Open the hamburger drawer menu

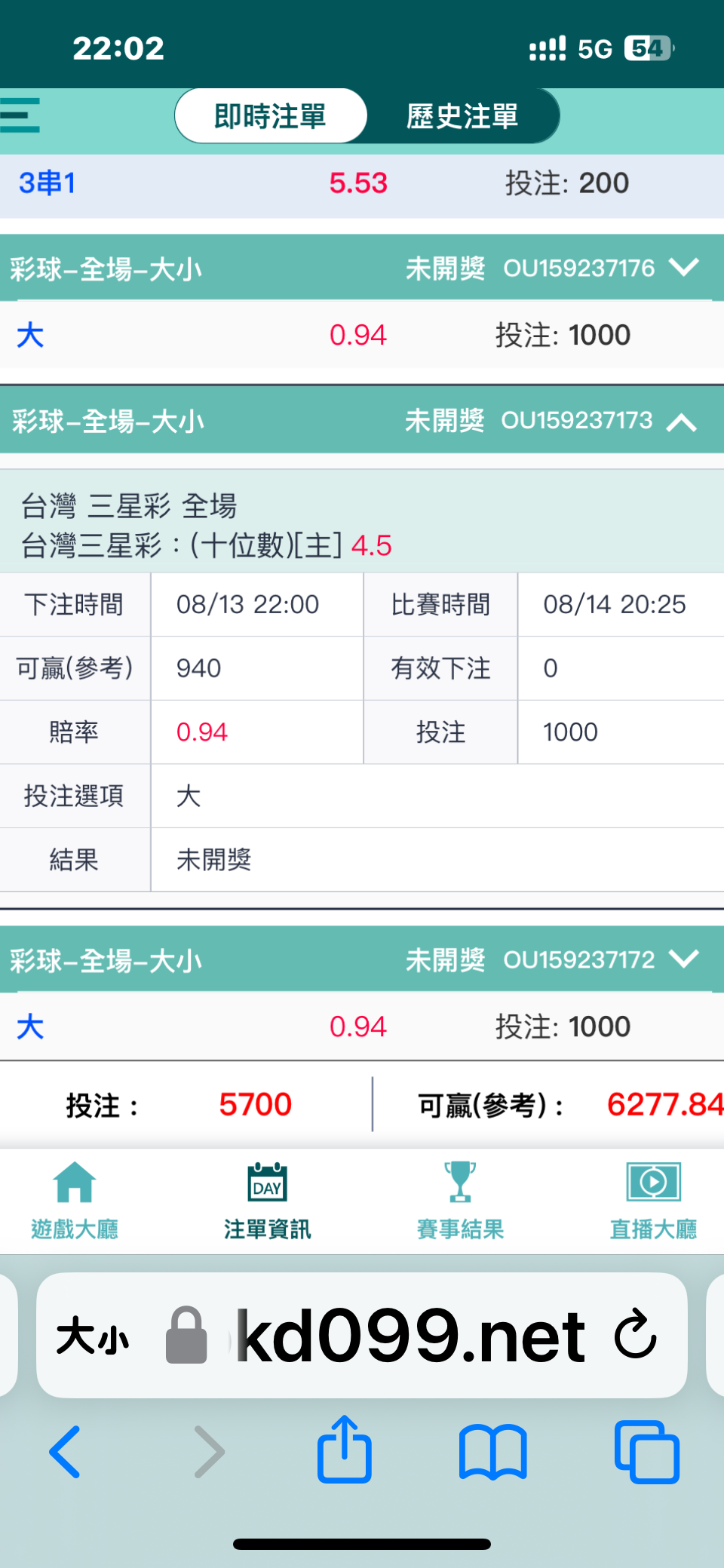tap(20, 115)
